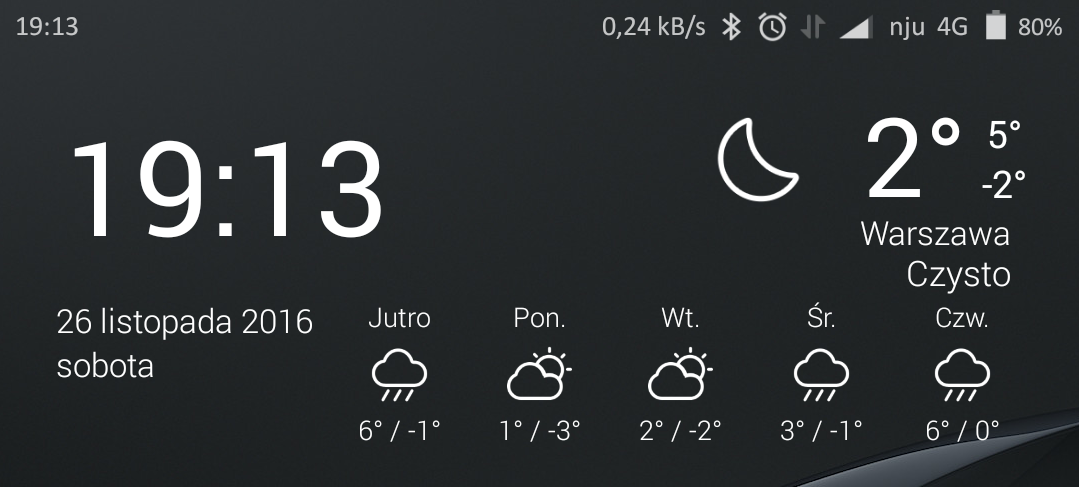Check the Wt. forecast day
1079x487 pixels.
pyautogui.click(x=680, y=375)
